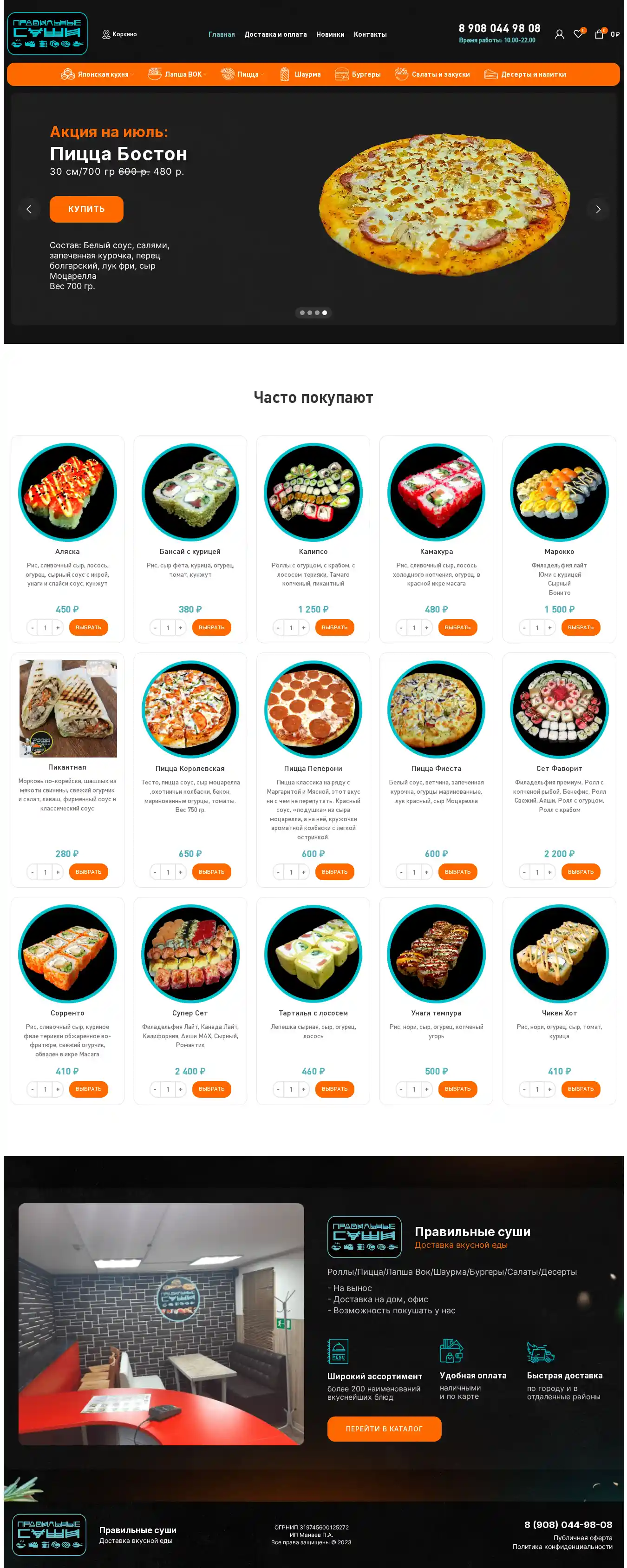Tap Купить for Пицца Бостон

86,209
